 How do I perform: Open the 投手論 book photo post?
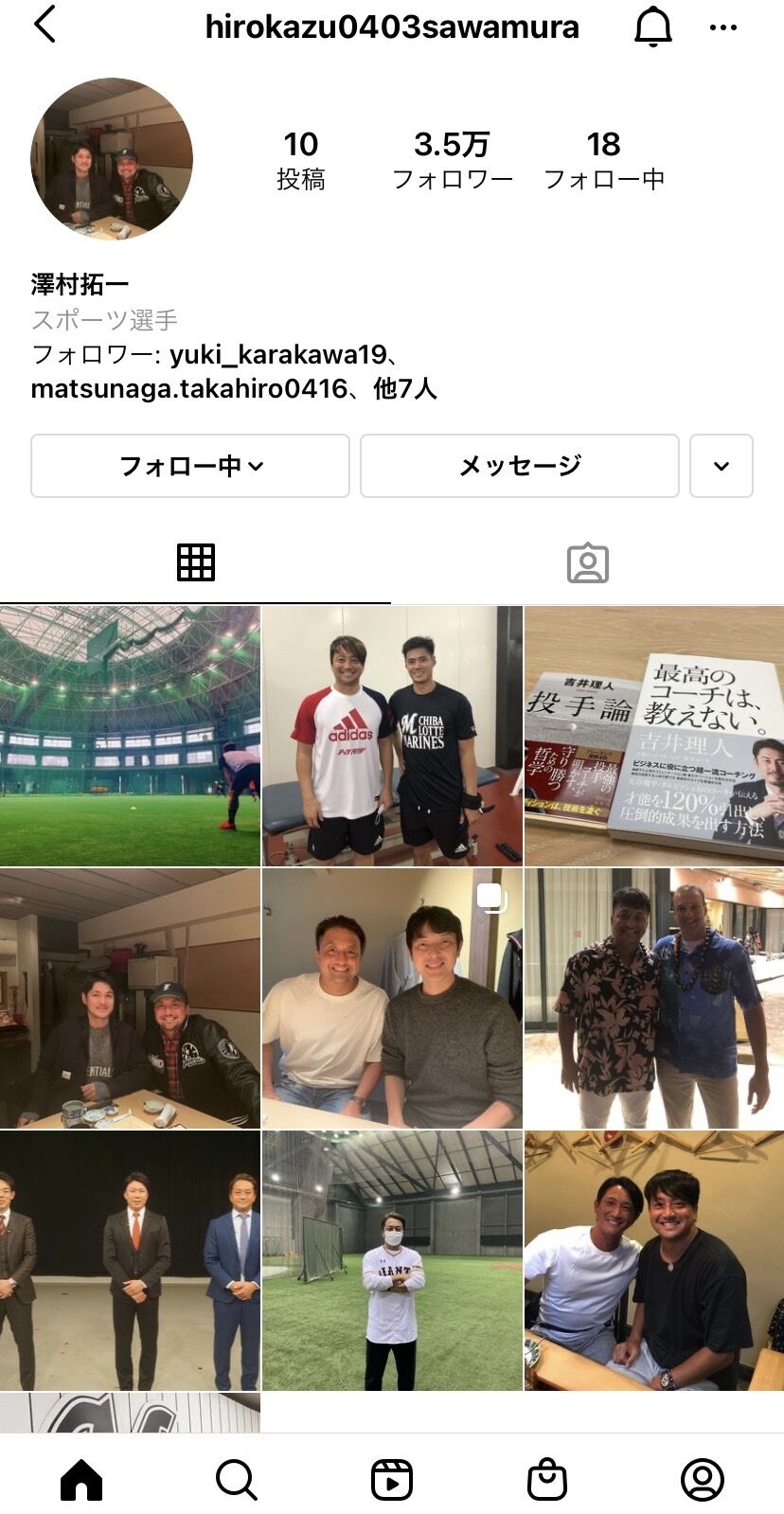pyautogui.click(x=653, y=732)
